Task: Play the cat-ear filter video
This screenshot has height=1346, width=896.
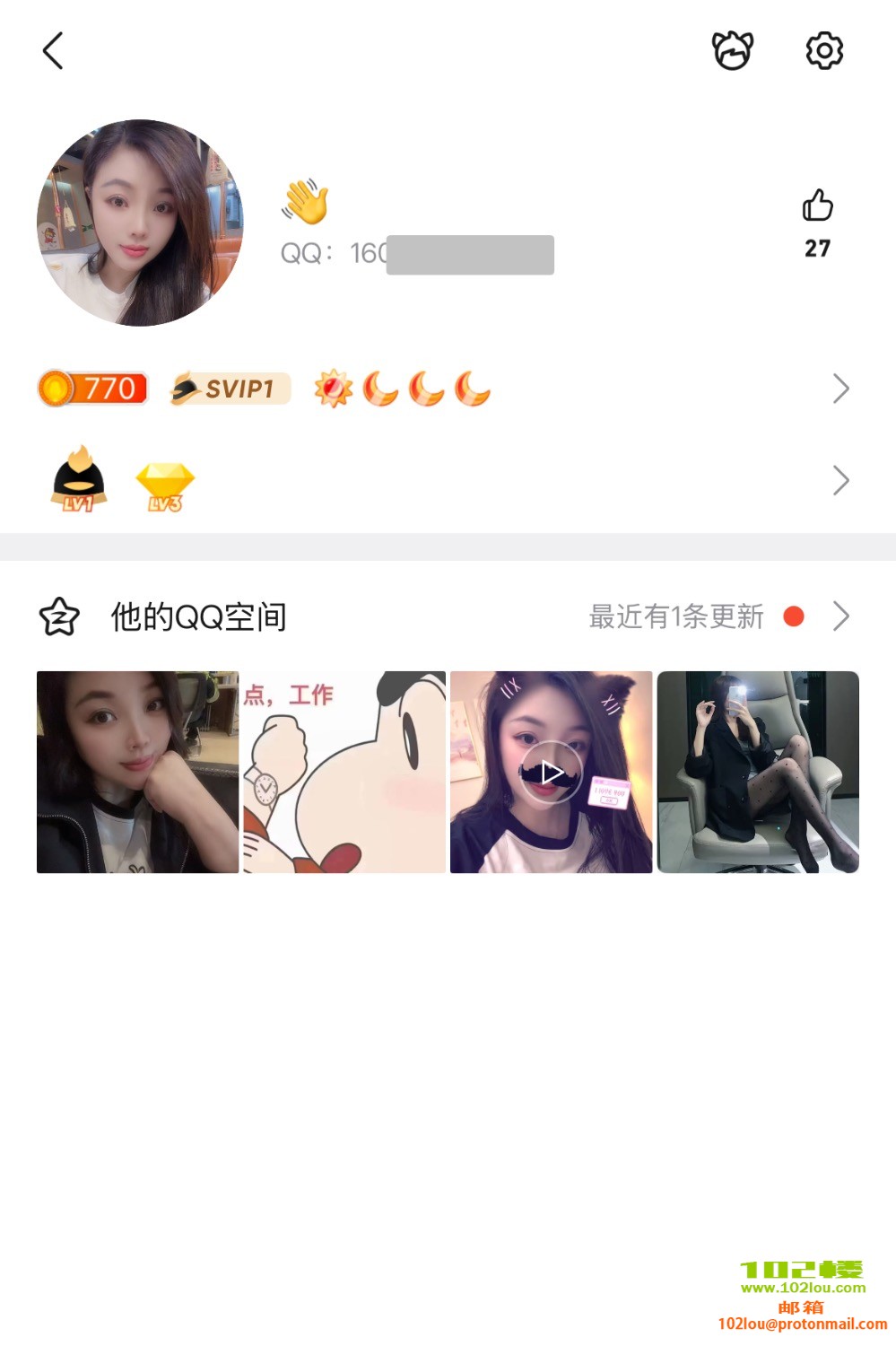Action: pos(551,772)
